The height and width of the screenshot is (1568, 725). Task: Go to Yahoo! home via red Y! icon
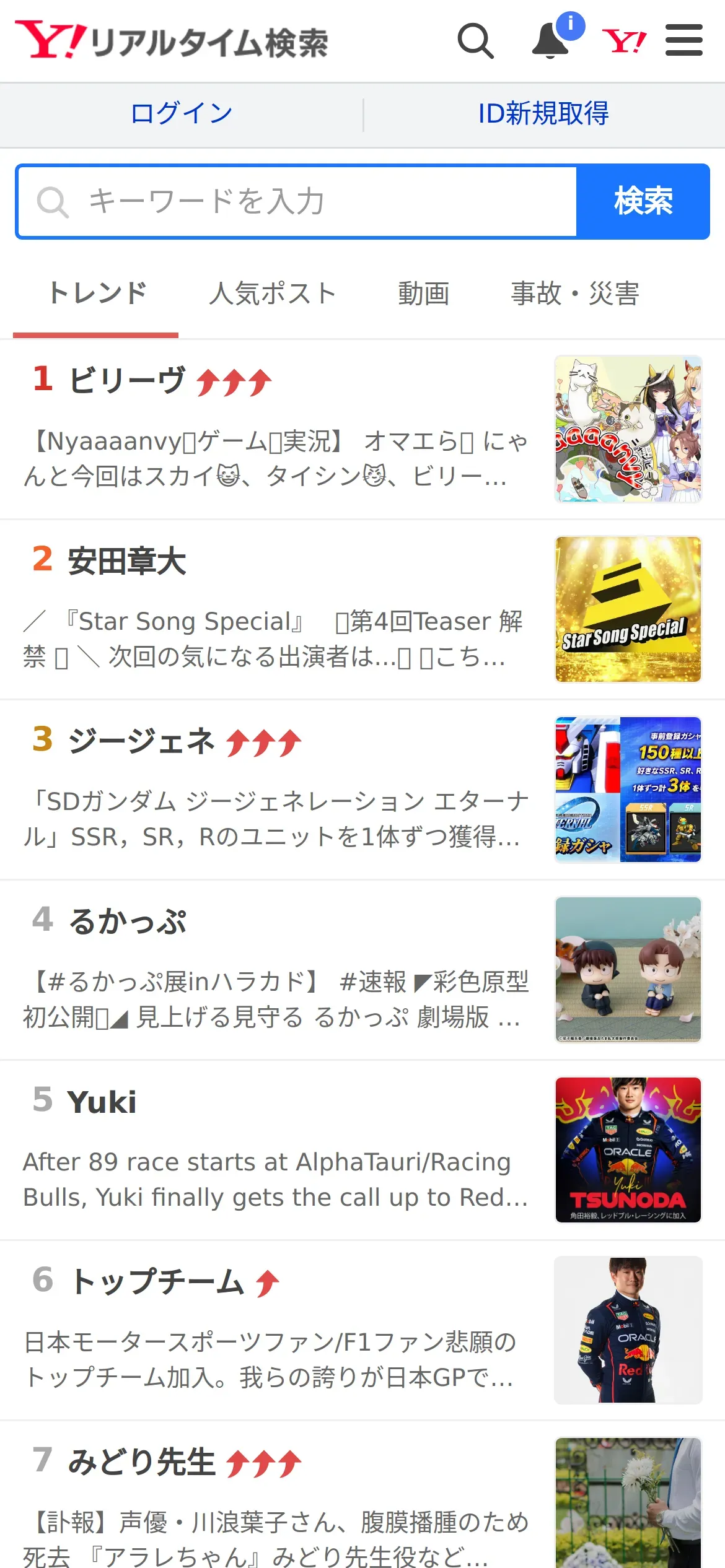point(624,41)
